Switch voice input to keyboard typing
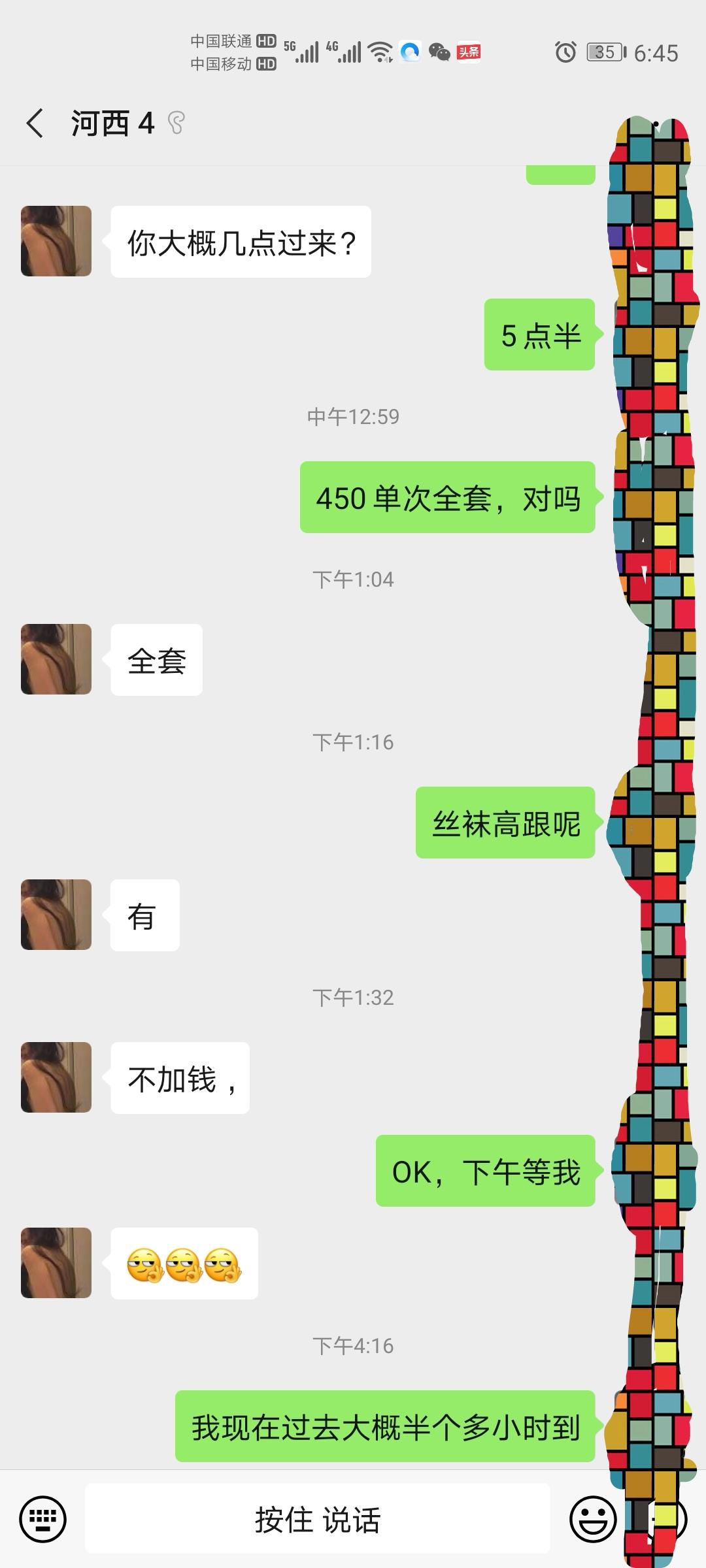The width and height of the screenshot is (706, 1568). (43, 1519)
